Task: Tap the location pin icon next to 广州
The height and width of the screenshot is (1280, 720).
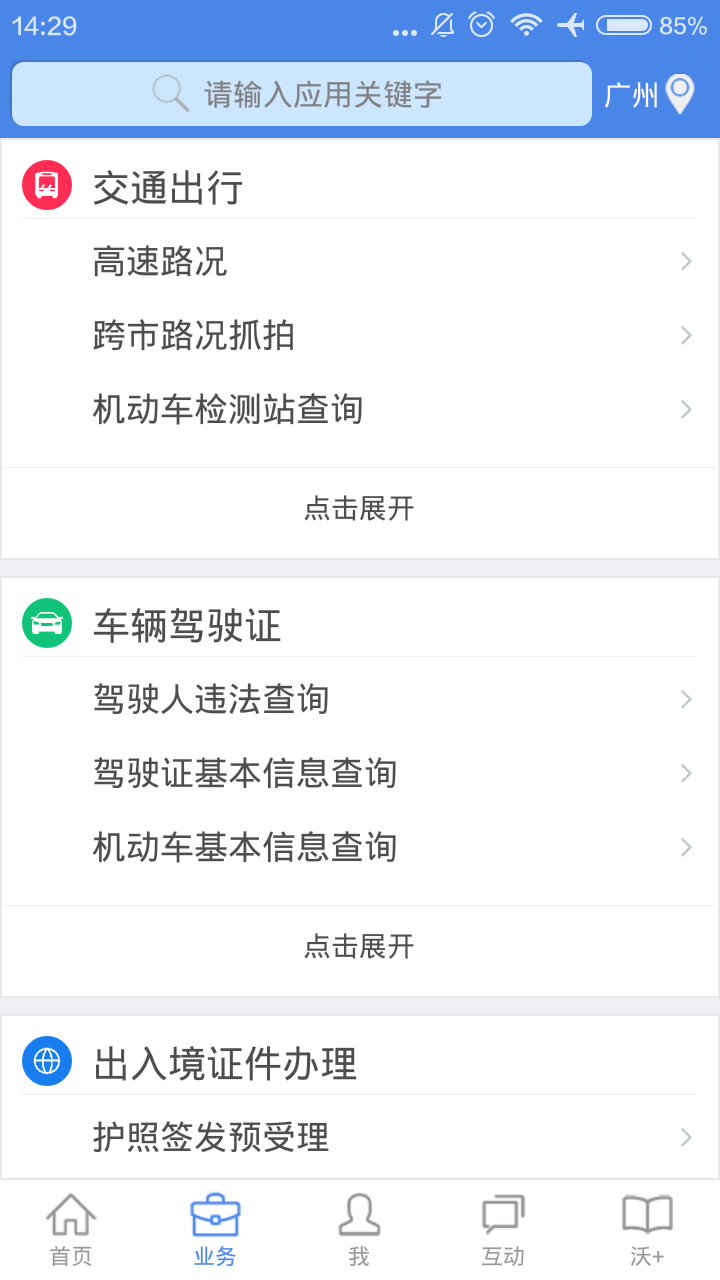Action: tap(678, 92)
